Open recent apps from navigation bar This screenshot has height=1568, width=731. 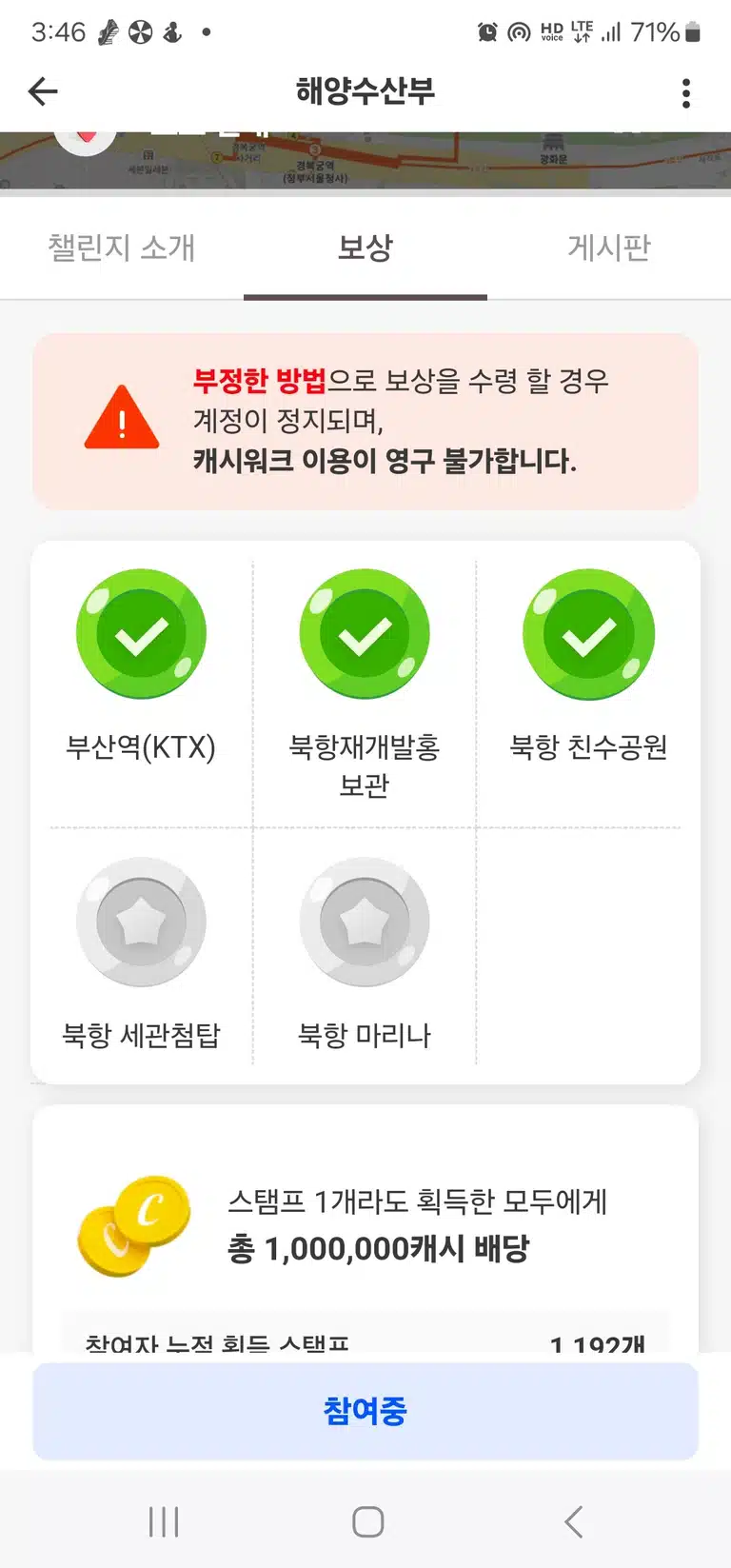pos(164,1521)
